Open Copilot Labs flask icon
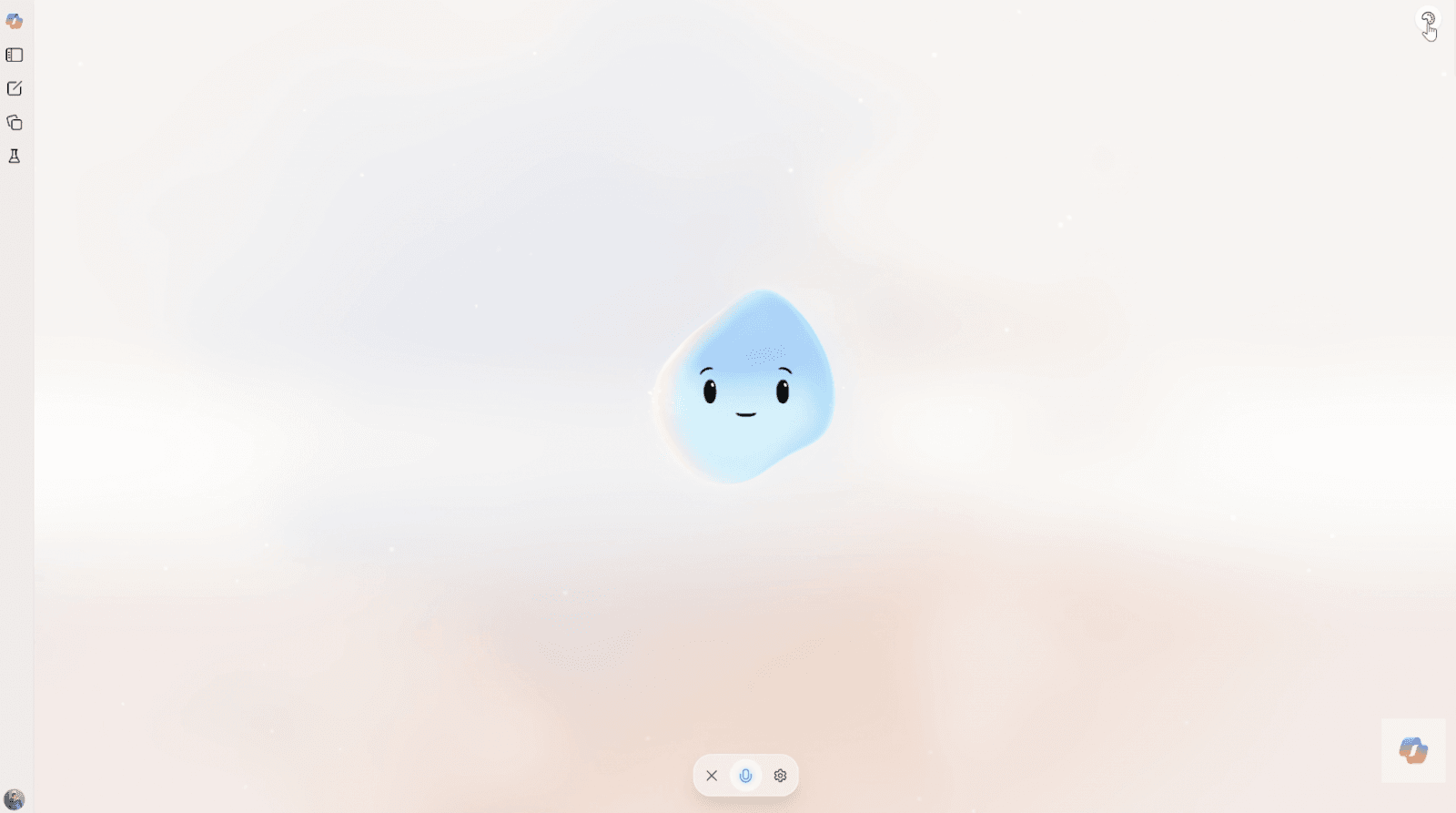Screen dimensions: 1456x813 pyautogui.click(x=15, y=157)
